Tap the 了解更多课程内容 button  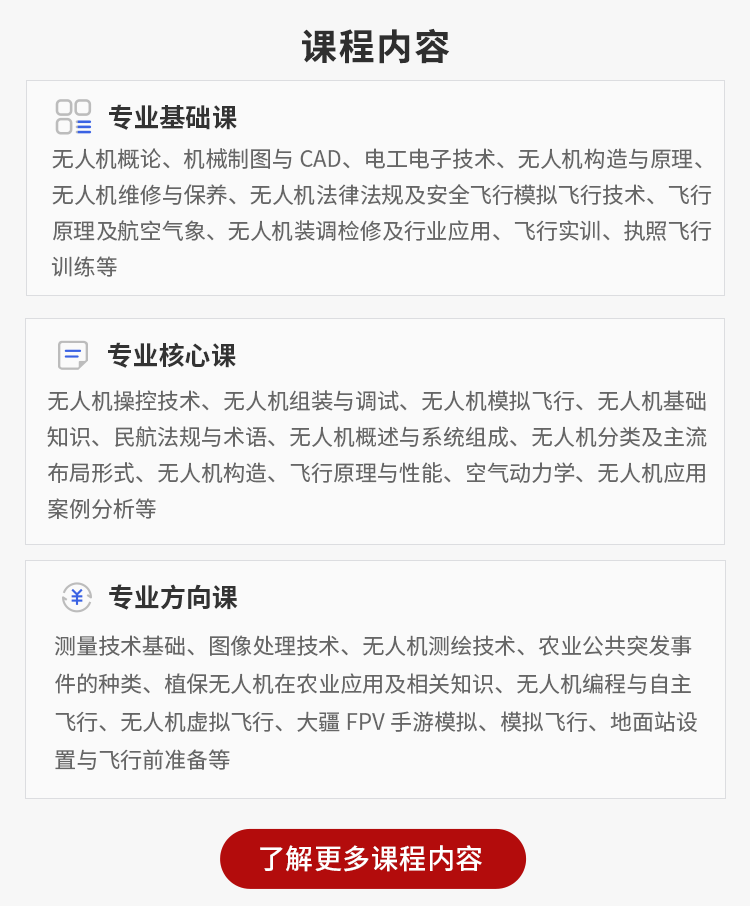tap(372, 859)
